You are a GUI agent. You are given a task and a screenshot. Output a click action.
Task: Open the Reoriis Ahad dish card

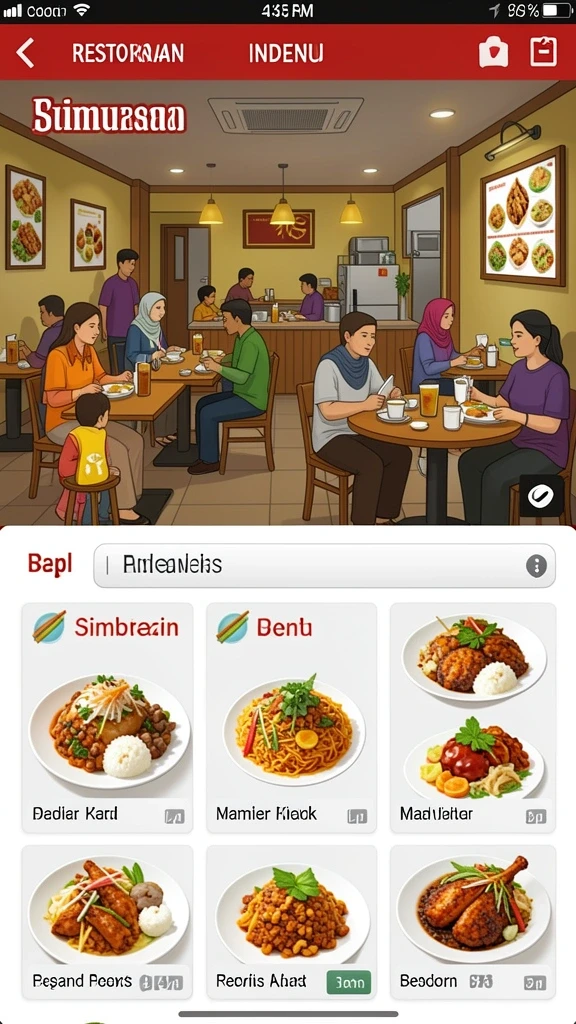tap(292, 922)
